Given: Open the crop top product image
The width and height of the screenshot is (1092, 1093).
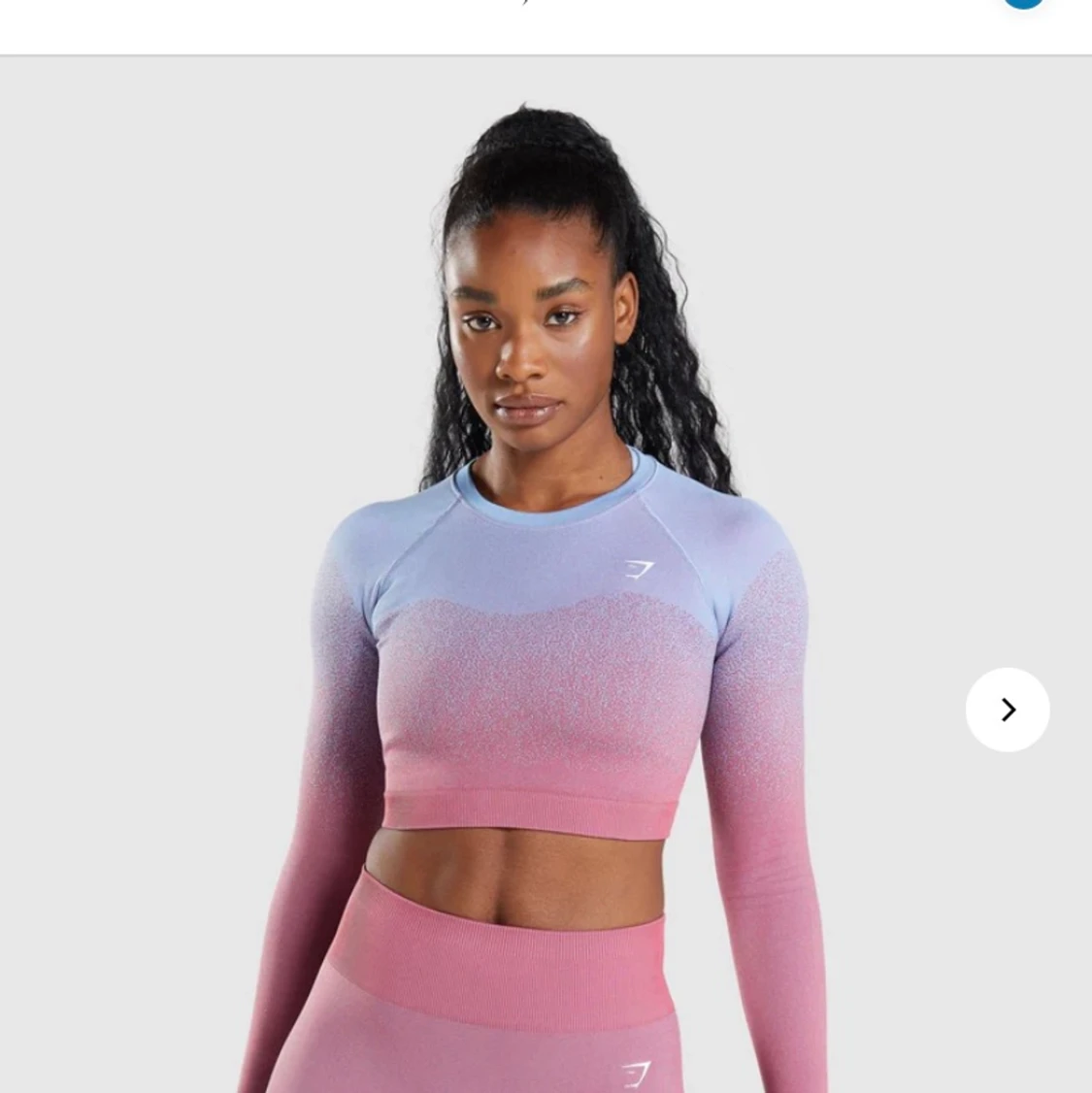Looking at the screenshot, I should pos(544,582).
